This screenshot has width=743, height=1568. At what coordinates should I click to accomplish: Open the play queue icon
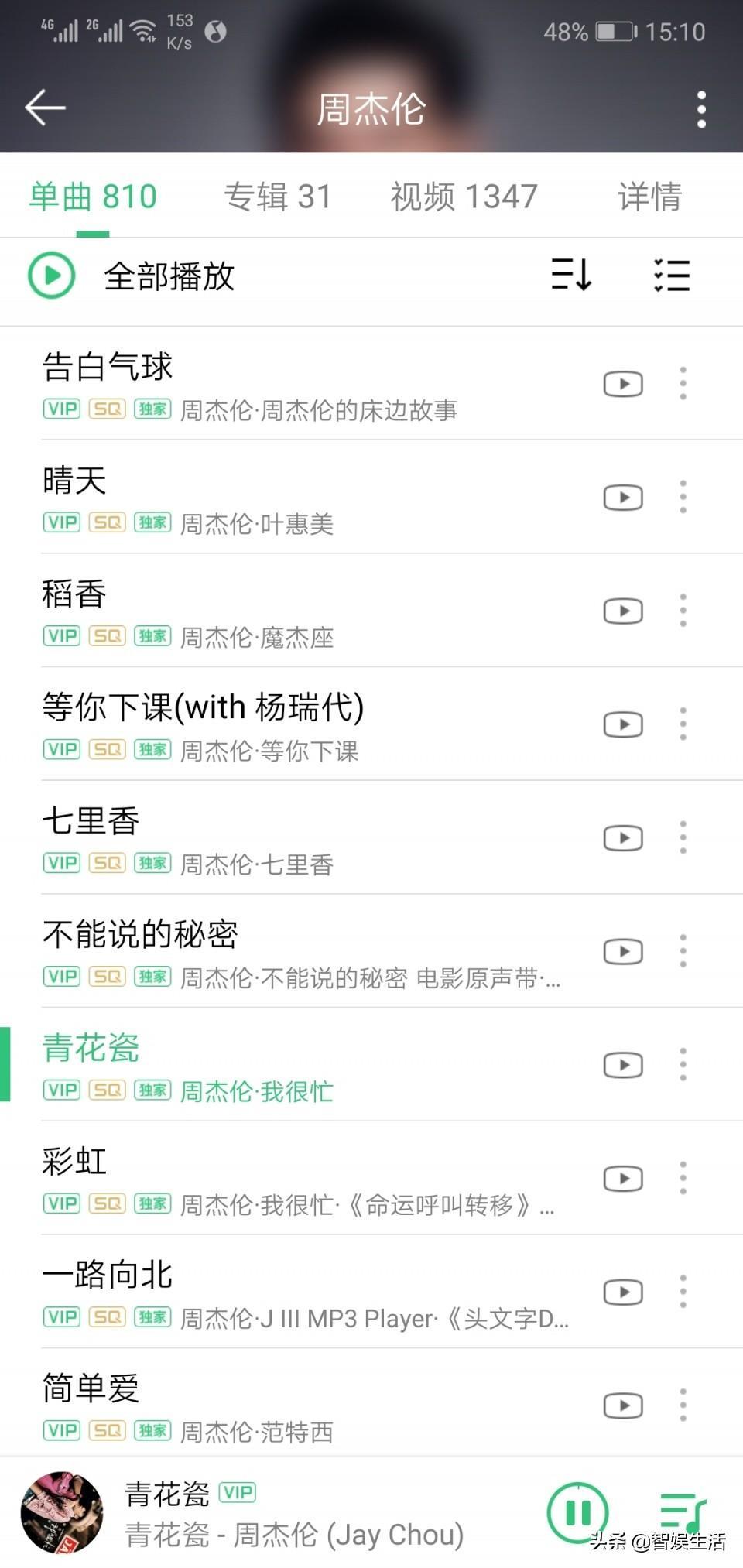[x=681, y=1512]
